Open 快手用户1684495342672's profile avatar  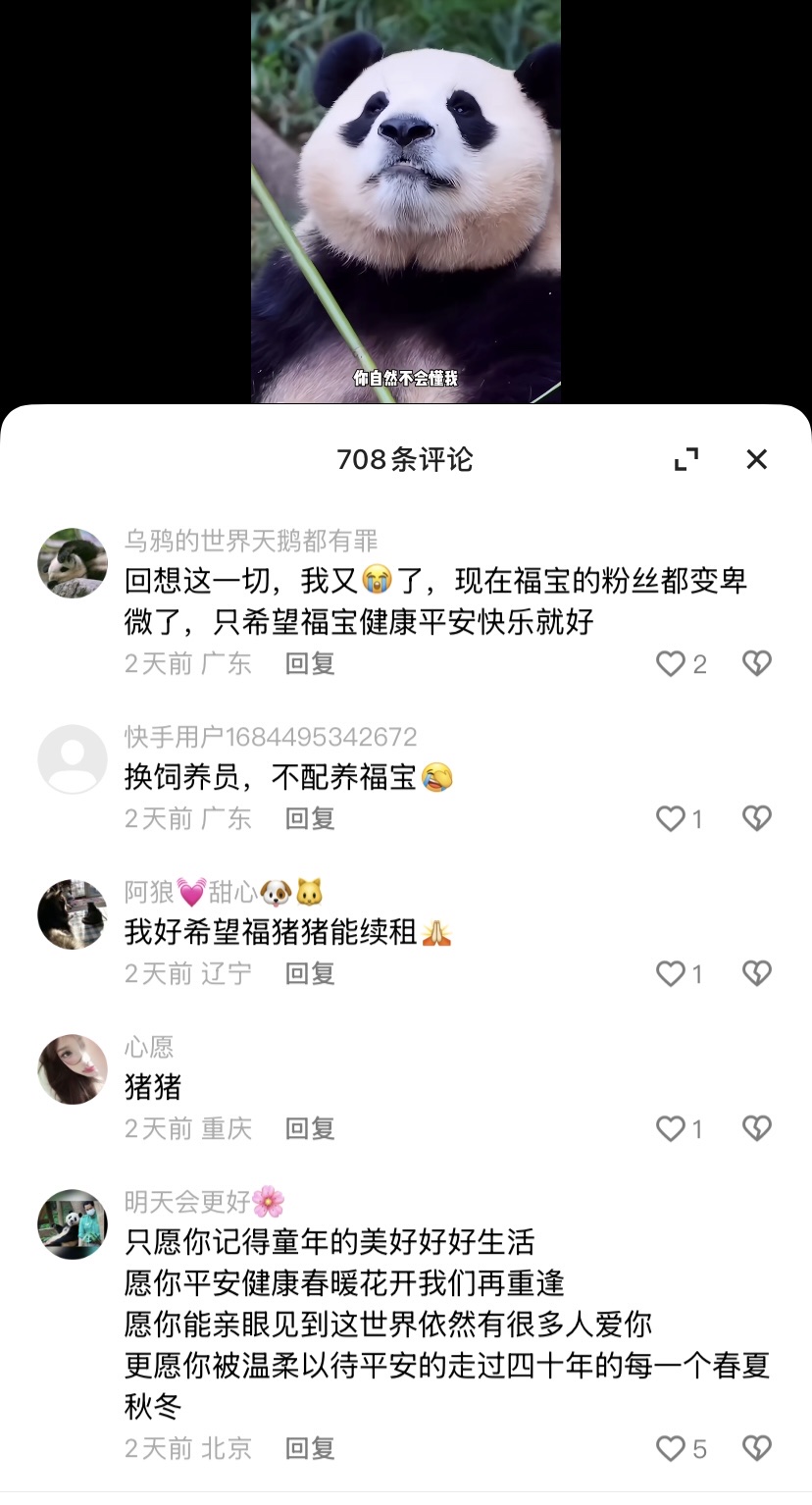73,759
